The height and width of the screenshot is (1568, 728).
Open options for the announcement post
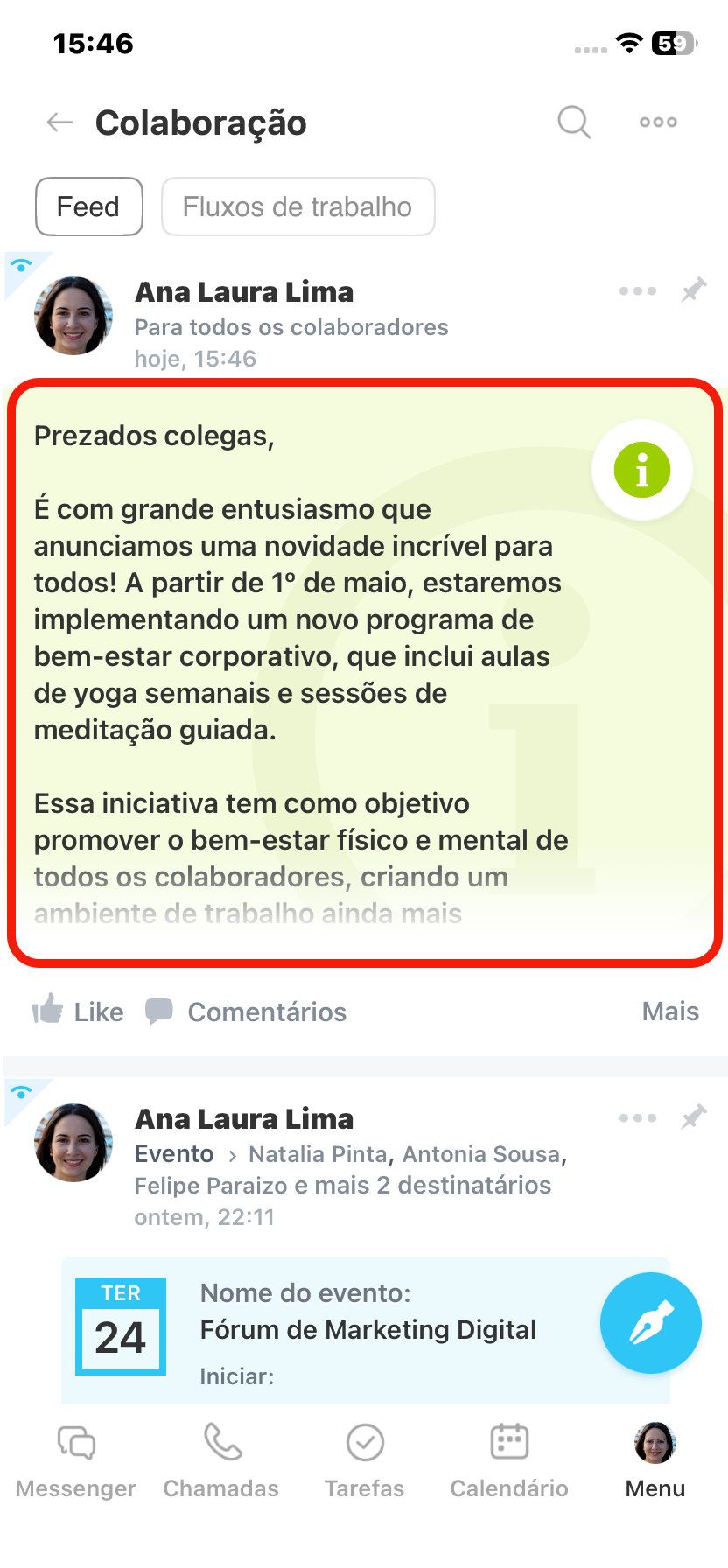637,291
